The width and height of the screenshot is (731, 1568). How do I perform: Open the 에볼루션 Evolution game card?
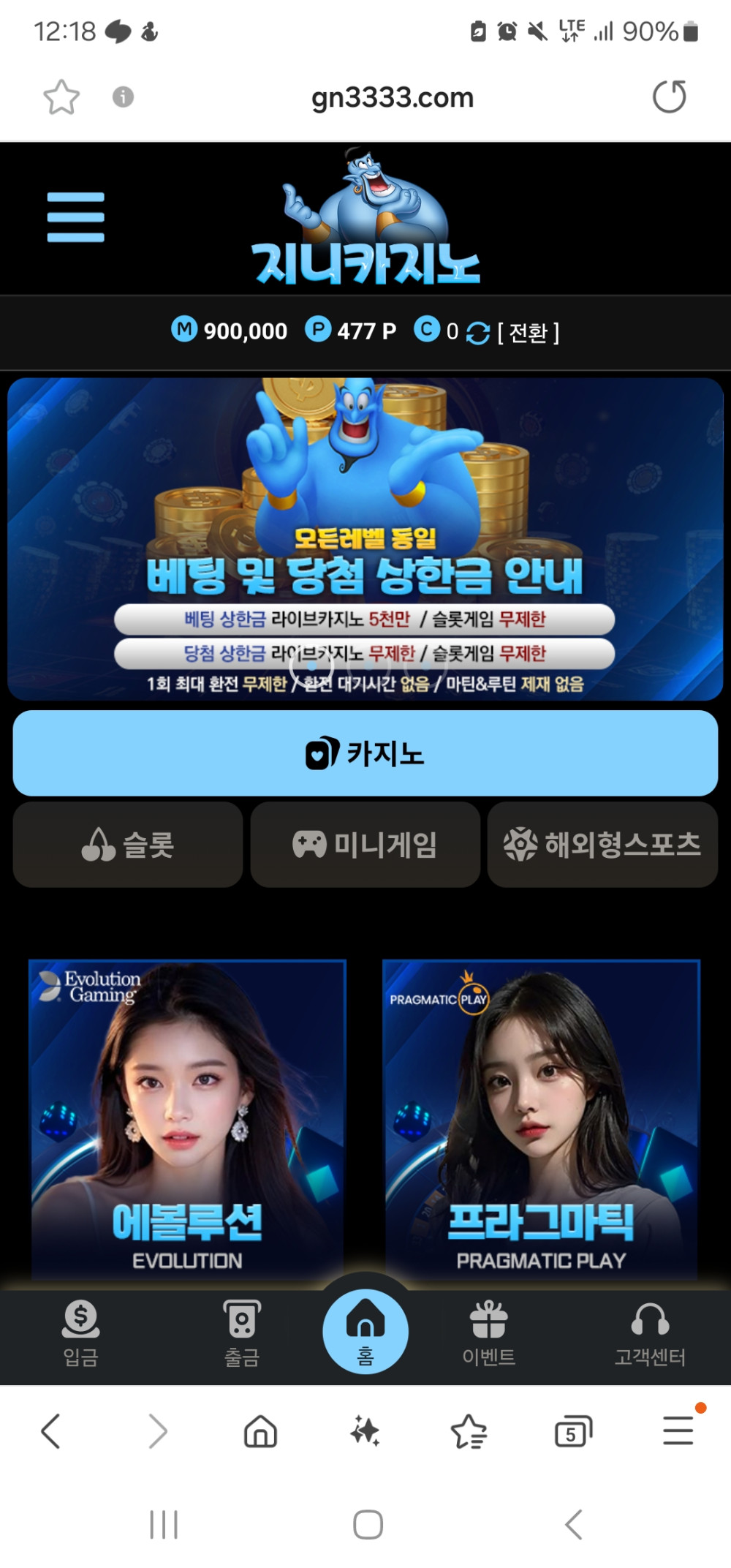click(187, 1120)
